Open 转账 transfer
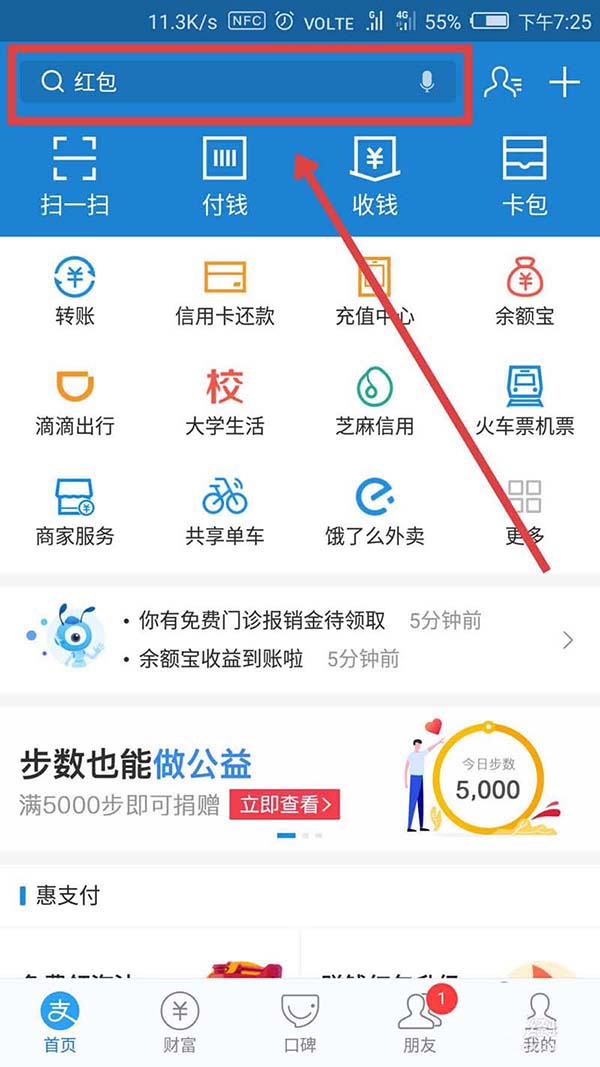 (x=75, y=291)
